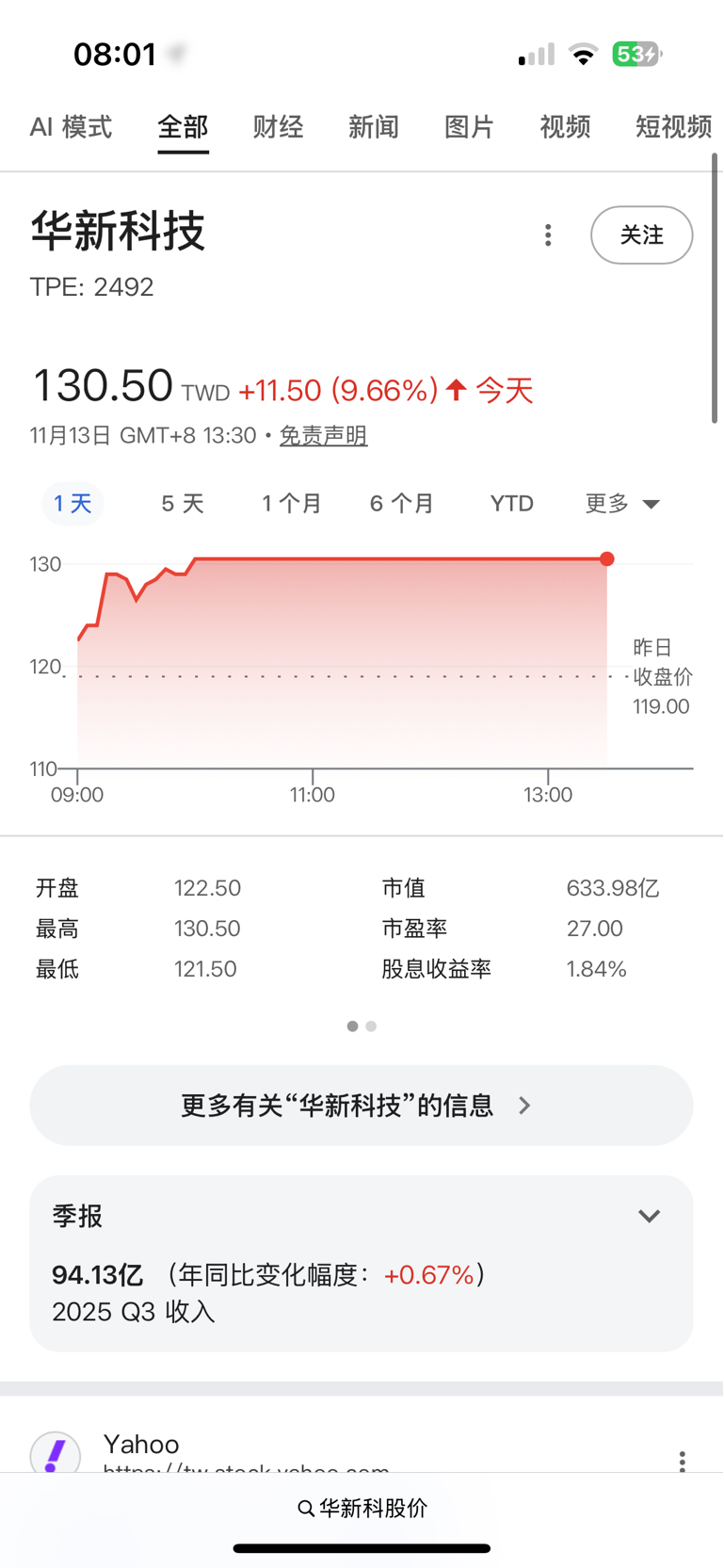Screen dimensions: 724x1568
Task: Expand the 季报 card
Action: pyautogui.click(x=649, y=1216)
